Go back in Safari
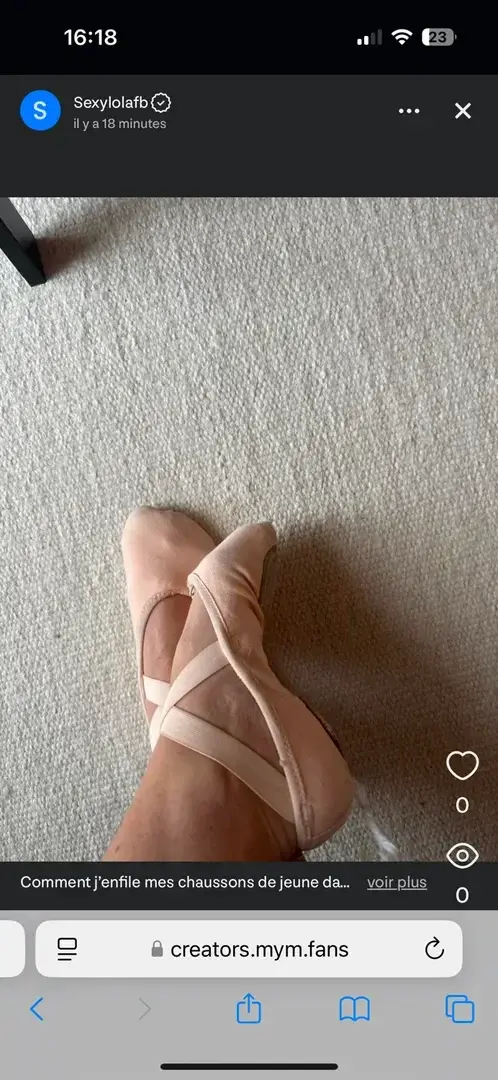The image size is (498, 1080). (37, 1010)
